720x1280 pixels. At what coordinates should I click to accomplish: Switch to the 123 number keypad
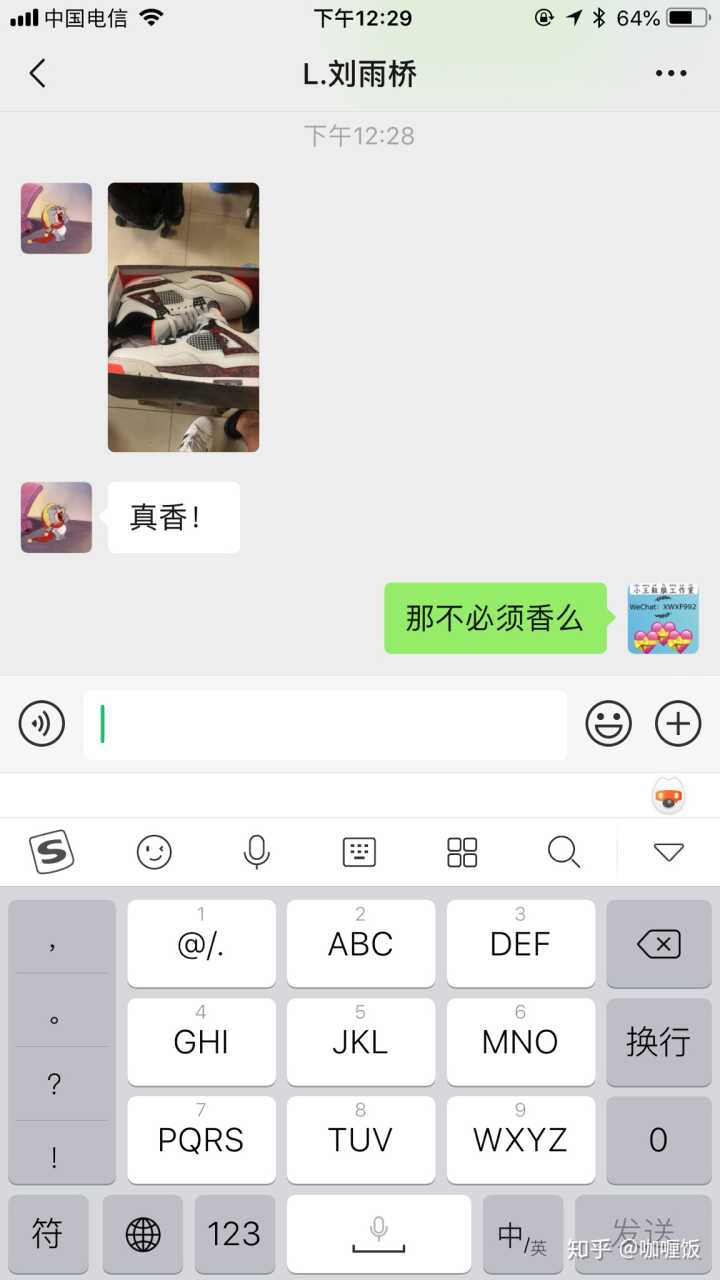click(234, 1234)
